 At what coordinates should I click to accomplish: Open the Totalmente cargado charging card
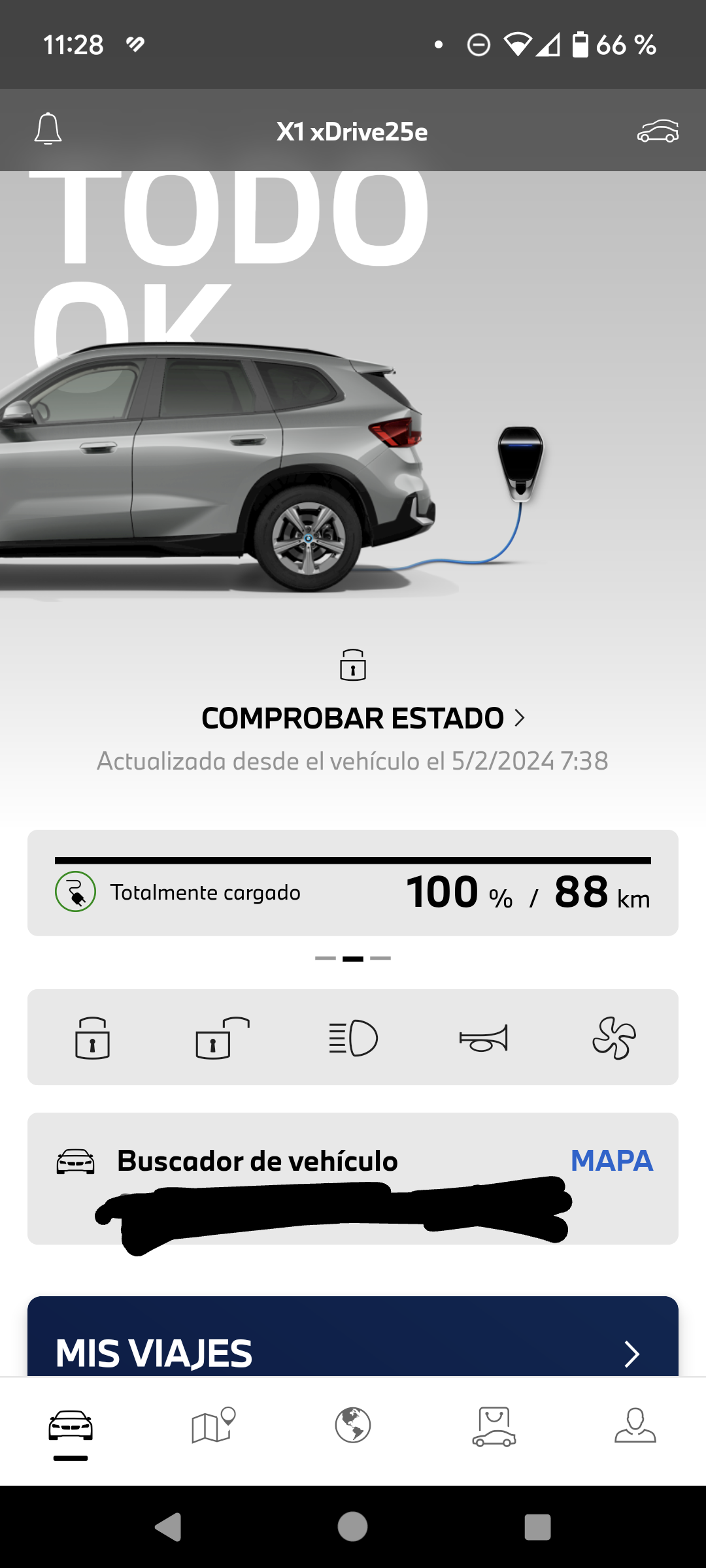pyautogui.click(x=353, y=883)
